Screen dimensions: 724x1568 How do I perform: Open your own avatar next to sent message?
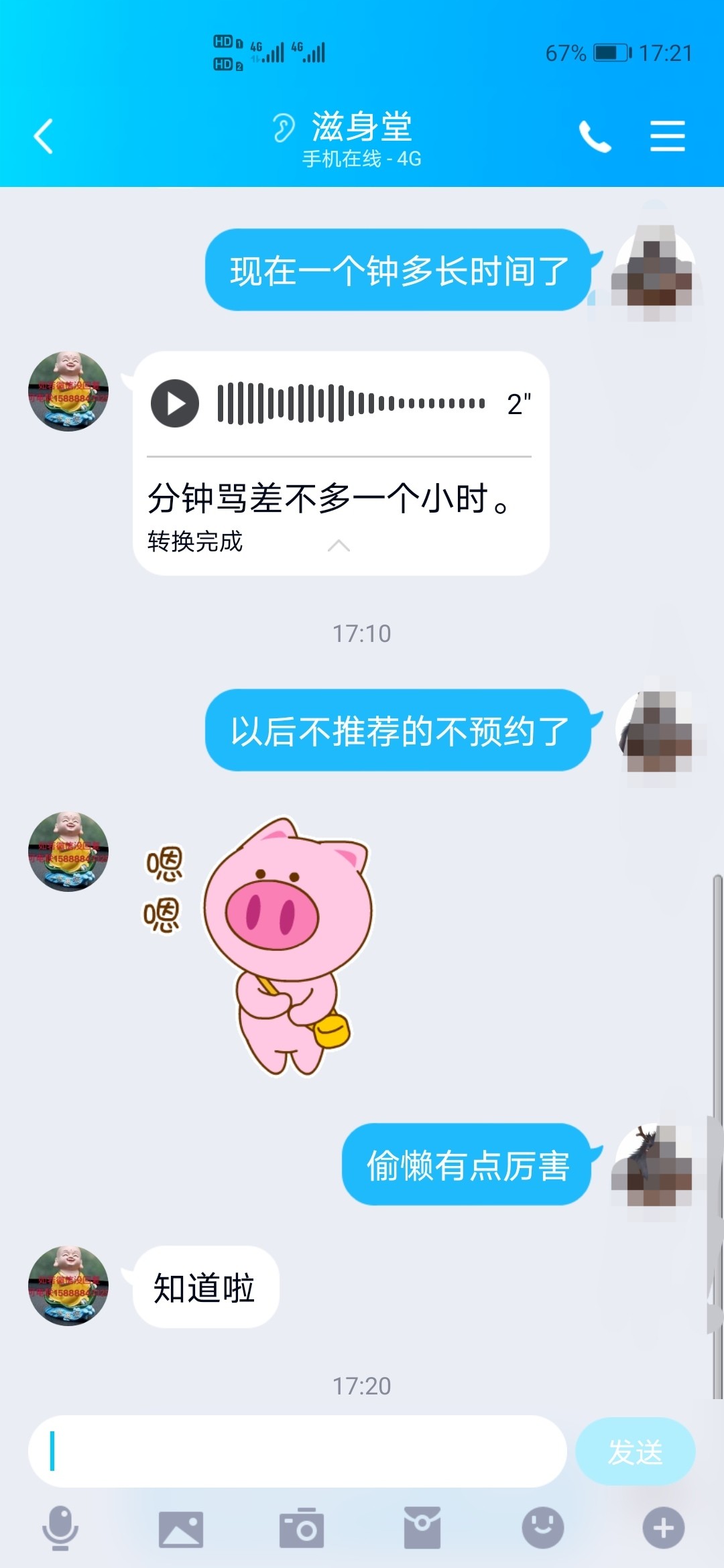point(651,272)
